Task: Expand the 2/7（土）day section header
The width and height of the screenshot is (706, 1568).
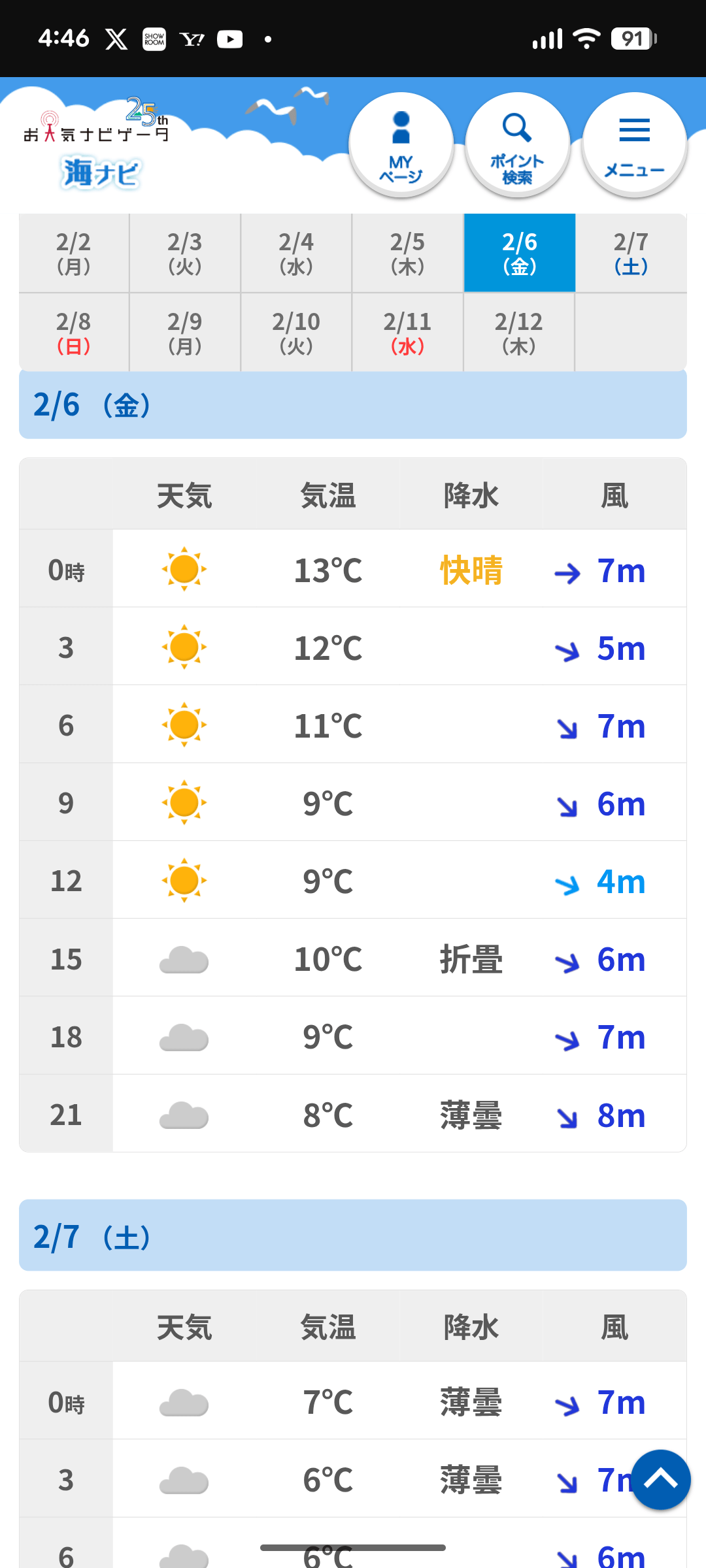Action: pyautogui.click(x=353, y=1235)
